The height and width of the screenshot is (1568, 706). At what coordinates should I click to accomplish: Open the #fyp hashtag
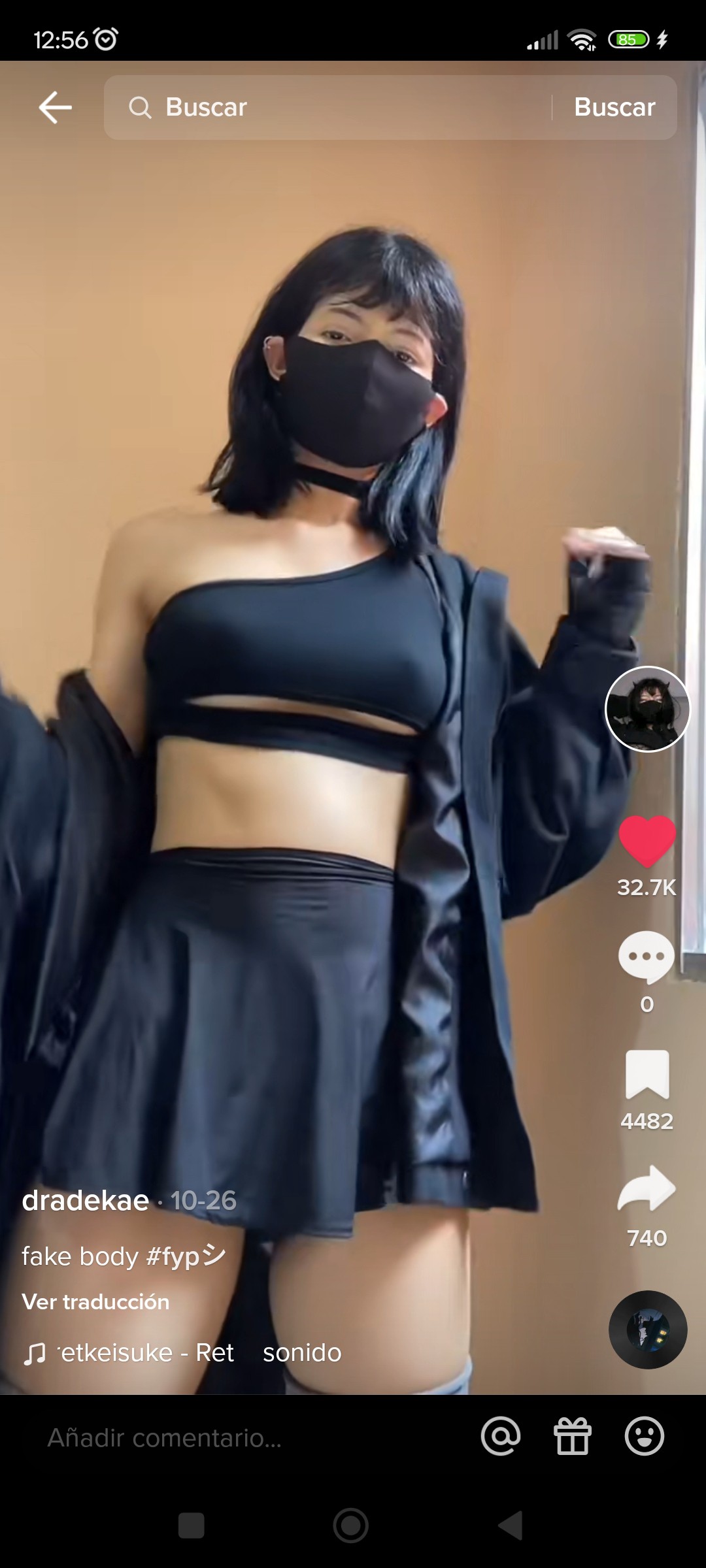186,1256
